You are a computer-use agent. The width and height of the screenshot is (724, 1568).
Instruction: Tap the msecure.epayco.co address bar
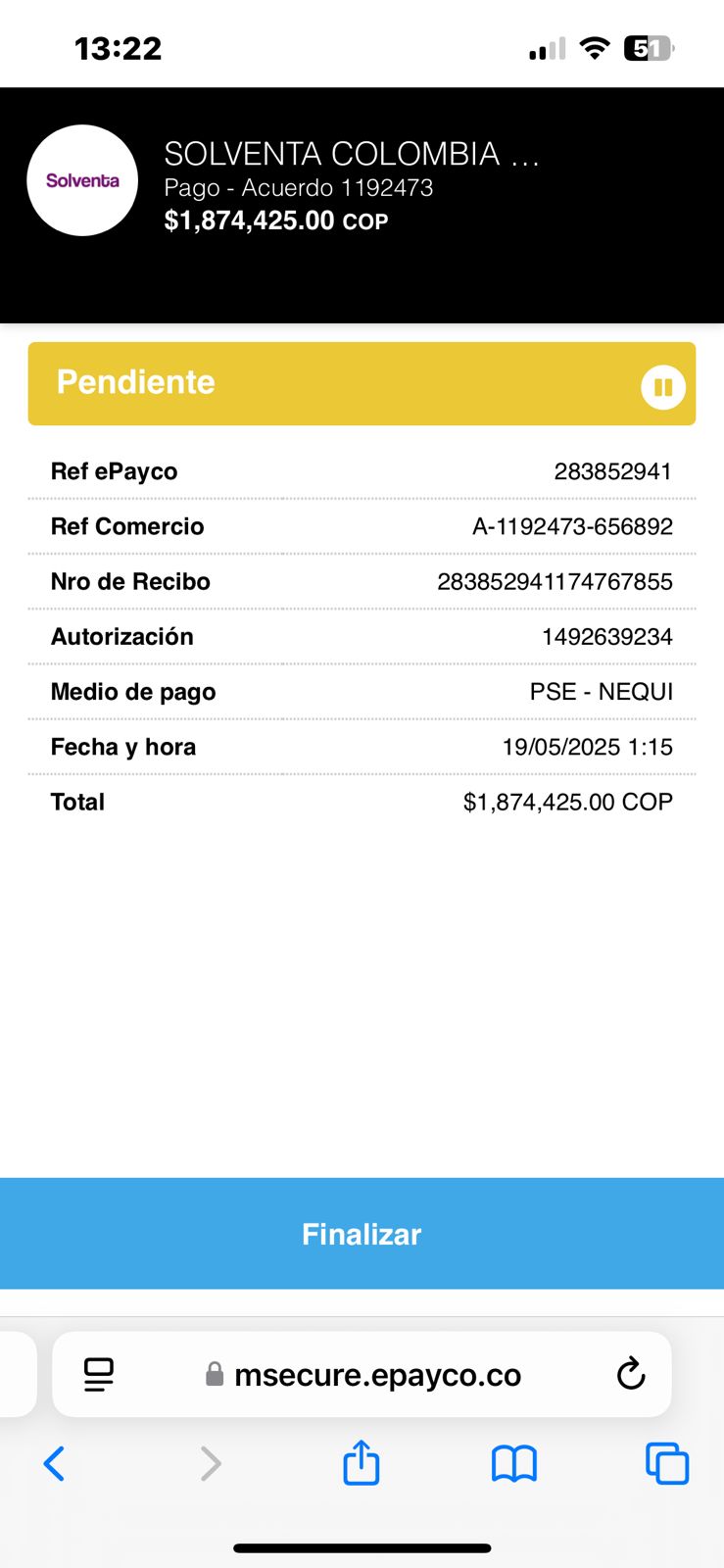tap(377, 1375)
